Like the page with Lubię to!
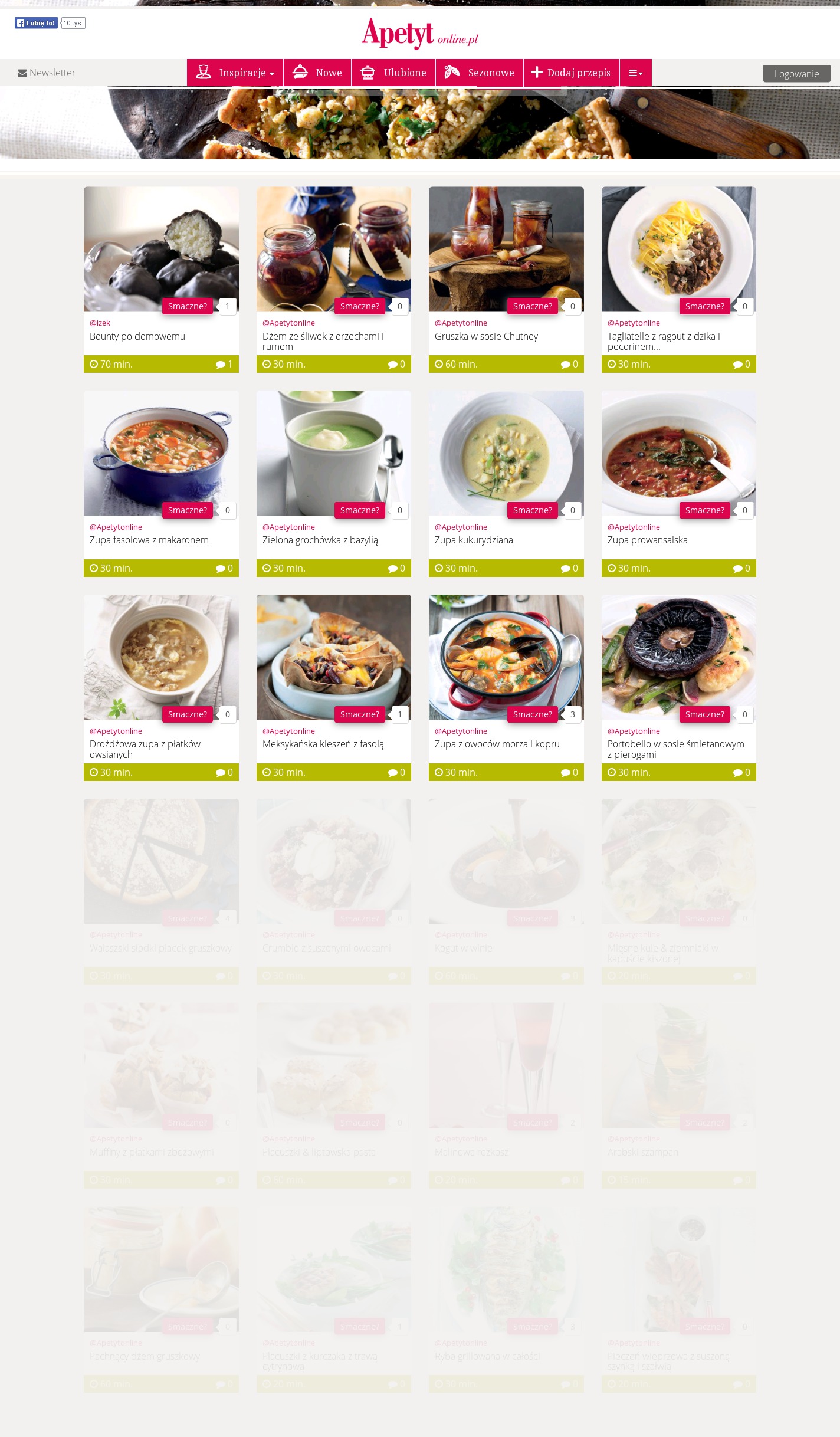This screenshot has height=1437, width=840. tap(36, 23)
